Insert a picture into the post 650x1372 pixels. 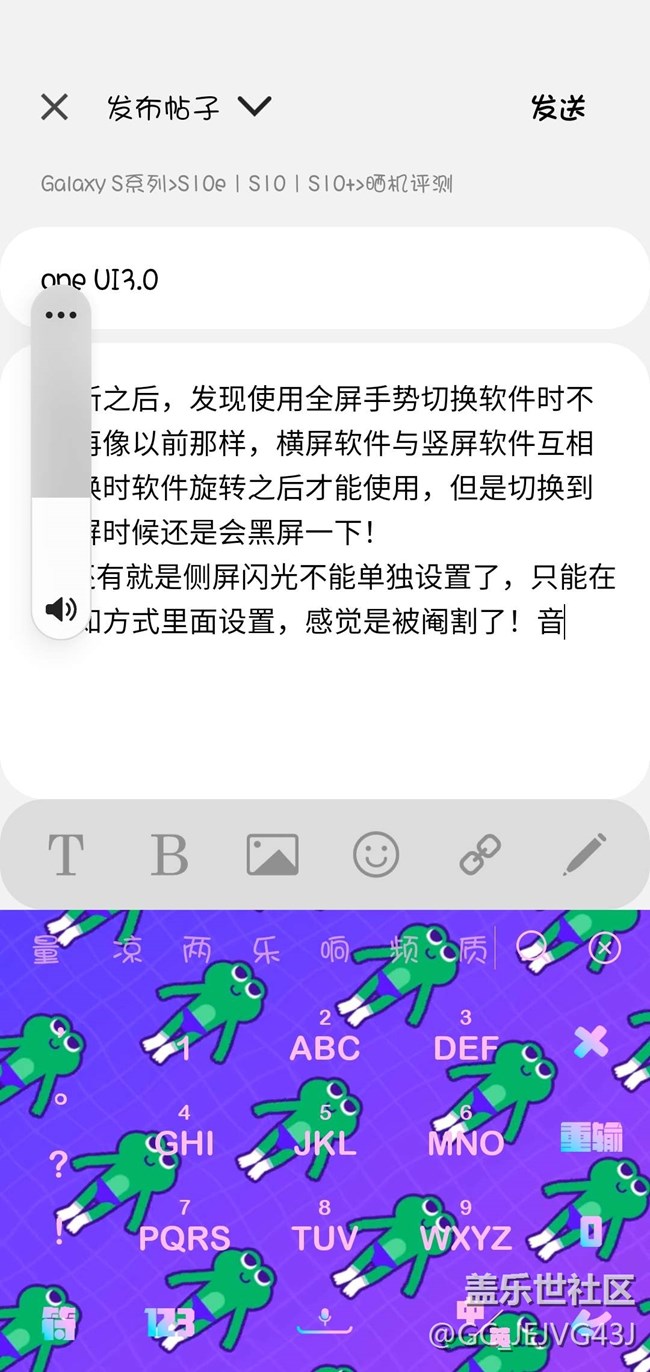click(x=272, y=854)
